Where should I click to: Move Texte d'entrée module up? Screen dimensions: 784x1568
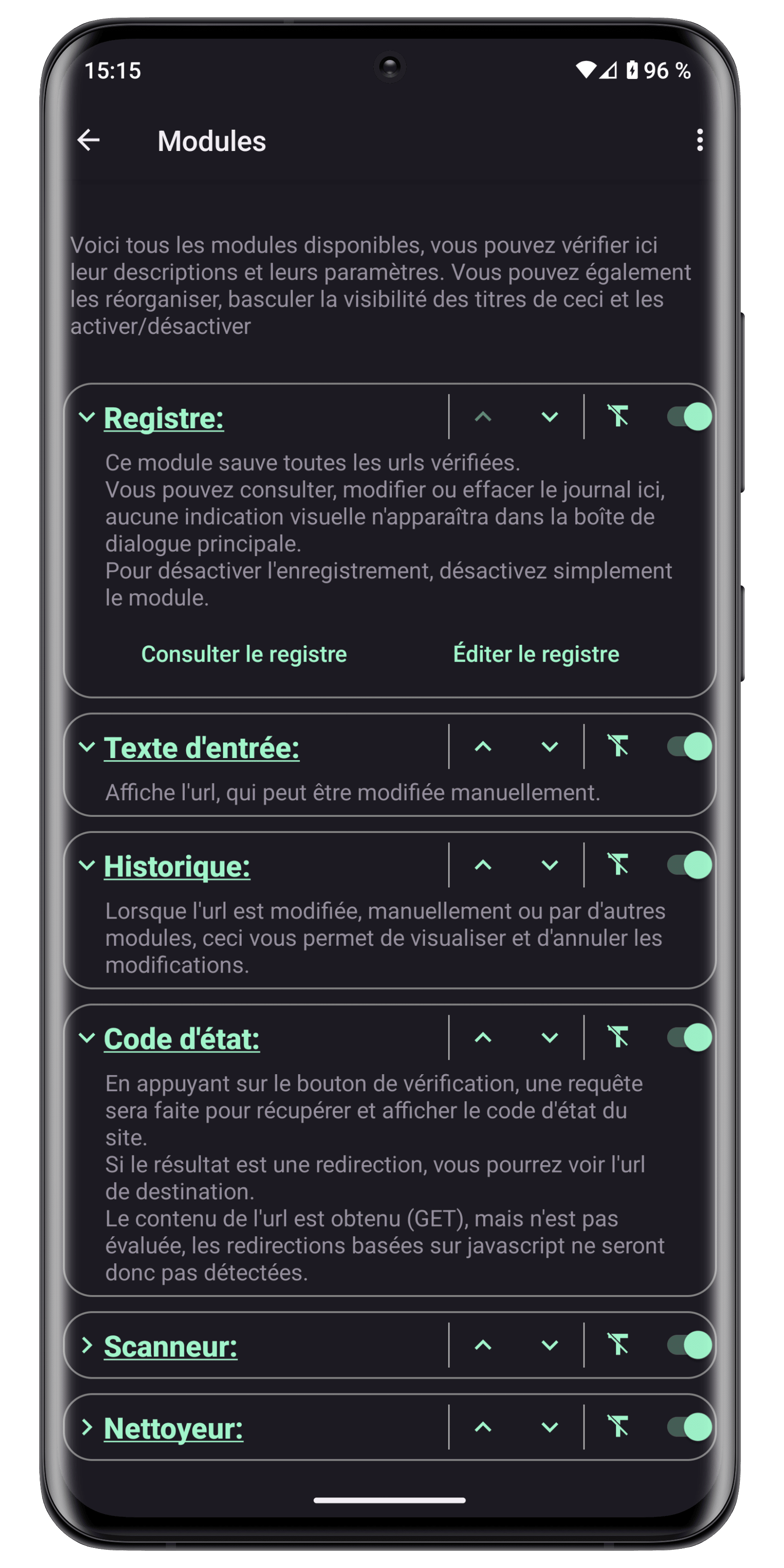(x=483, y=747)
